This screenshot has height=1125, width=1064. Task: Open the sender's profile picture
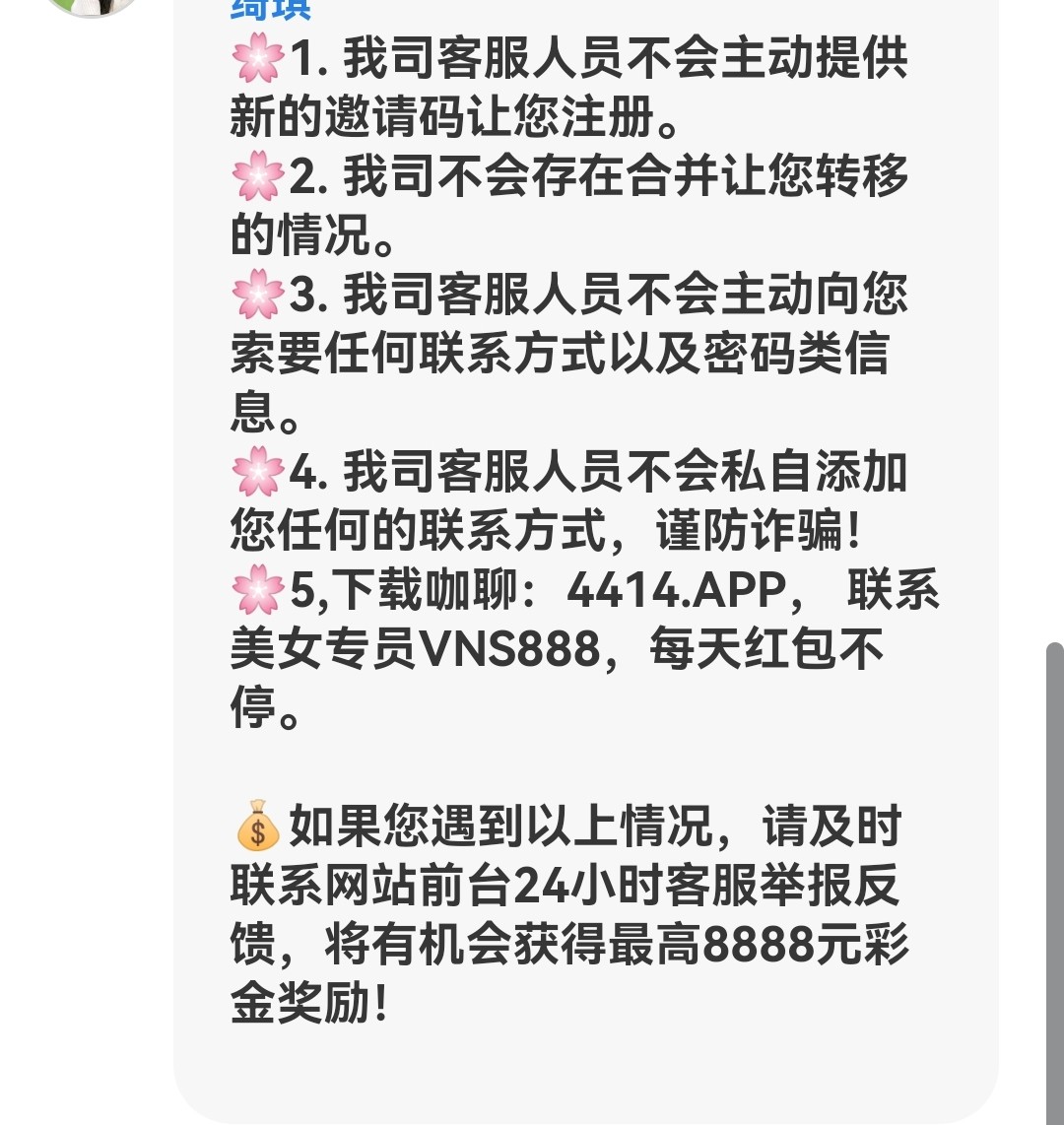(91, 6)
